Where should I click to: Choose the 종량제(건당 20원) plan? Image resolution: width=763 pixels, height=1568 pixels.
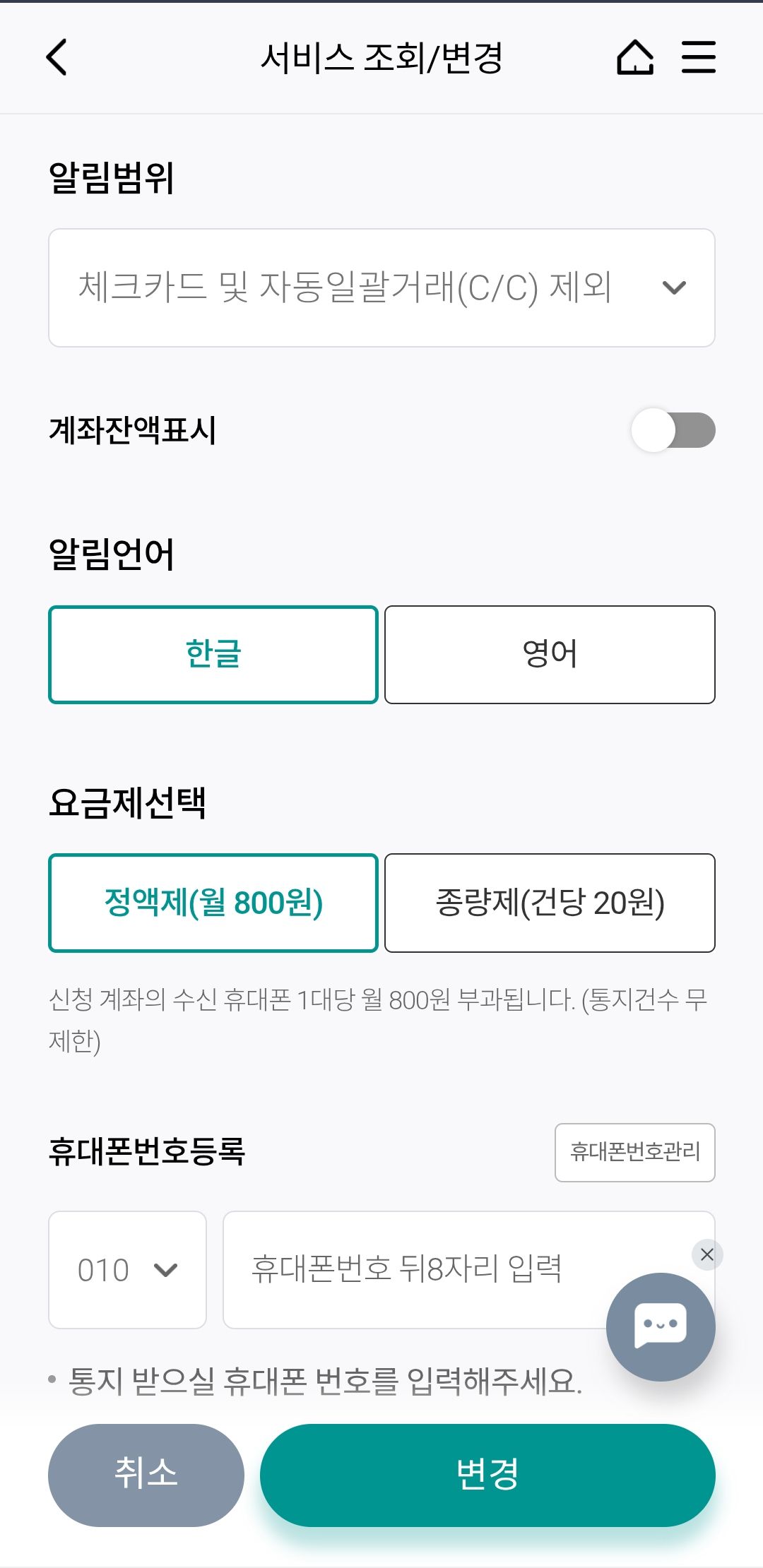pos(550,903)
